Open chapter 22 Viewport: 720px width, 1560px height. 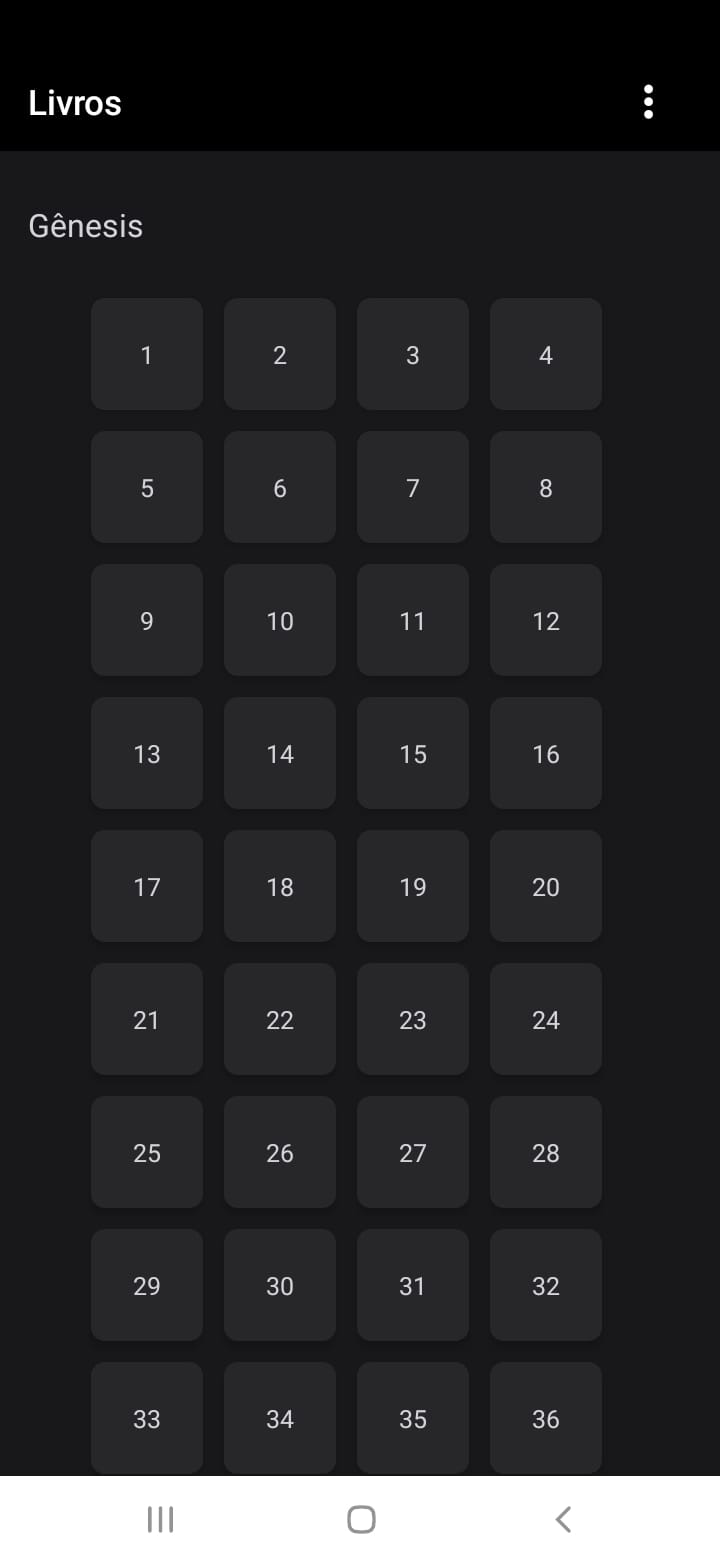(280, 1019)
